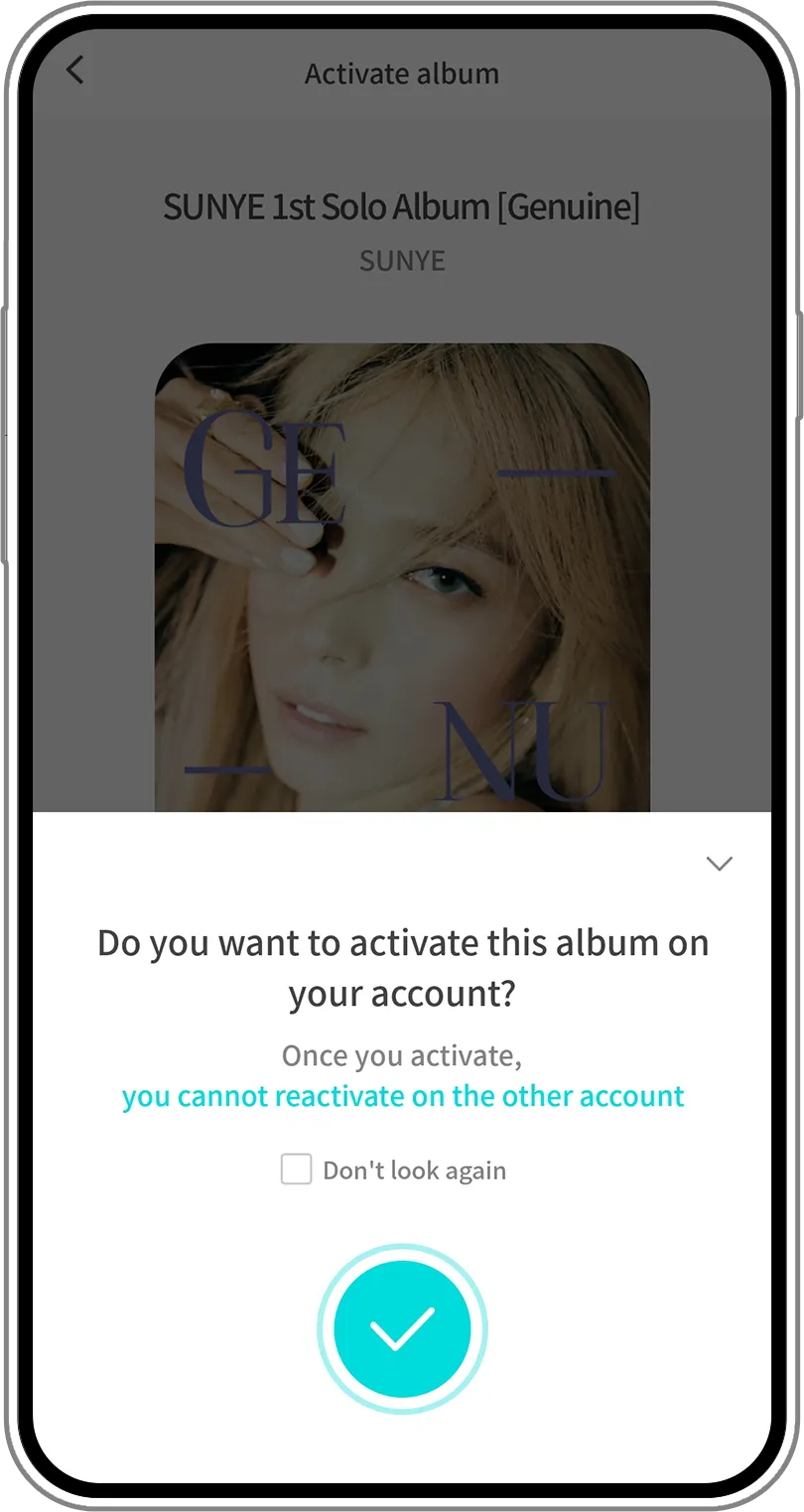Screen dimensions: 804x1512
Task: Tick the "Don't look again" checkbox
Action: tap(296, 1169)
